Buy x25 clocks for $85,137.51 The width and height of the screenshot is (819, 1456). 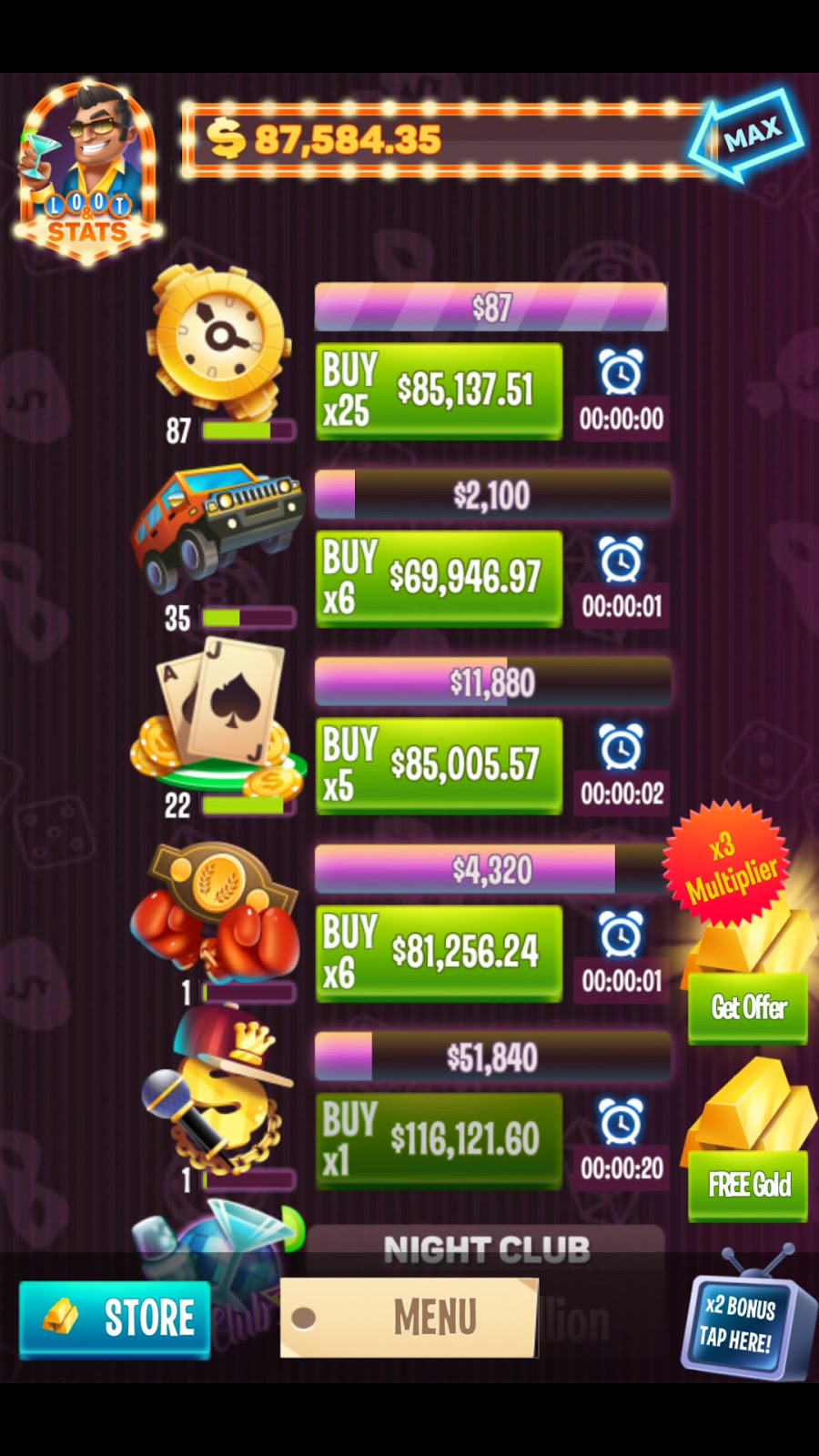click(x=438, y=391)
